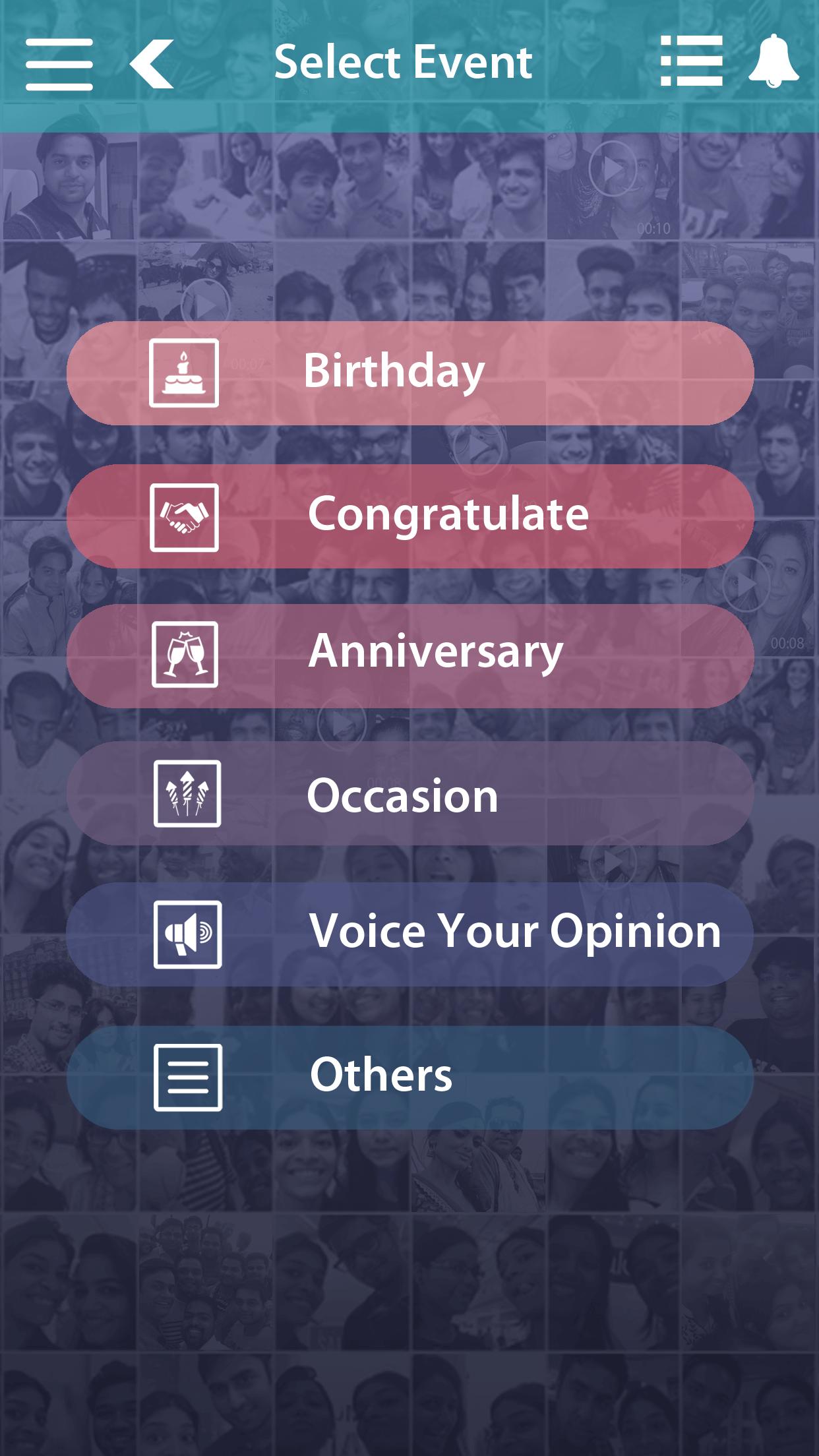
Task: Select the Others option
Action: pos(409,1077)
